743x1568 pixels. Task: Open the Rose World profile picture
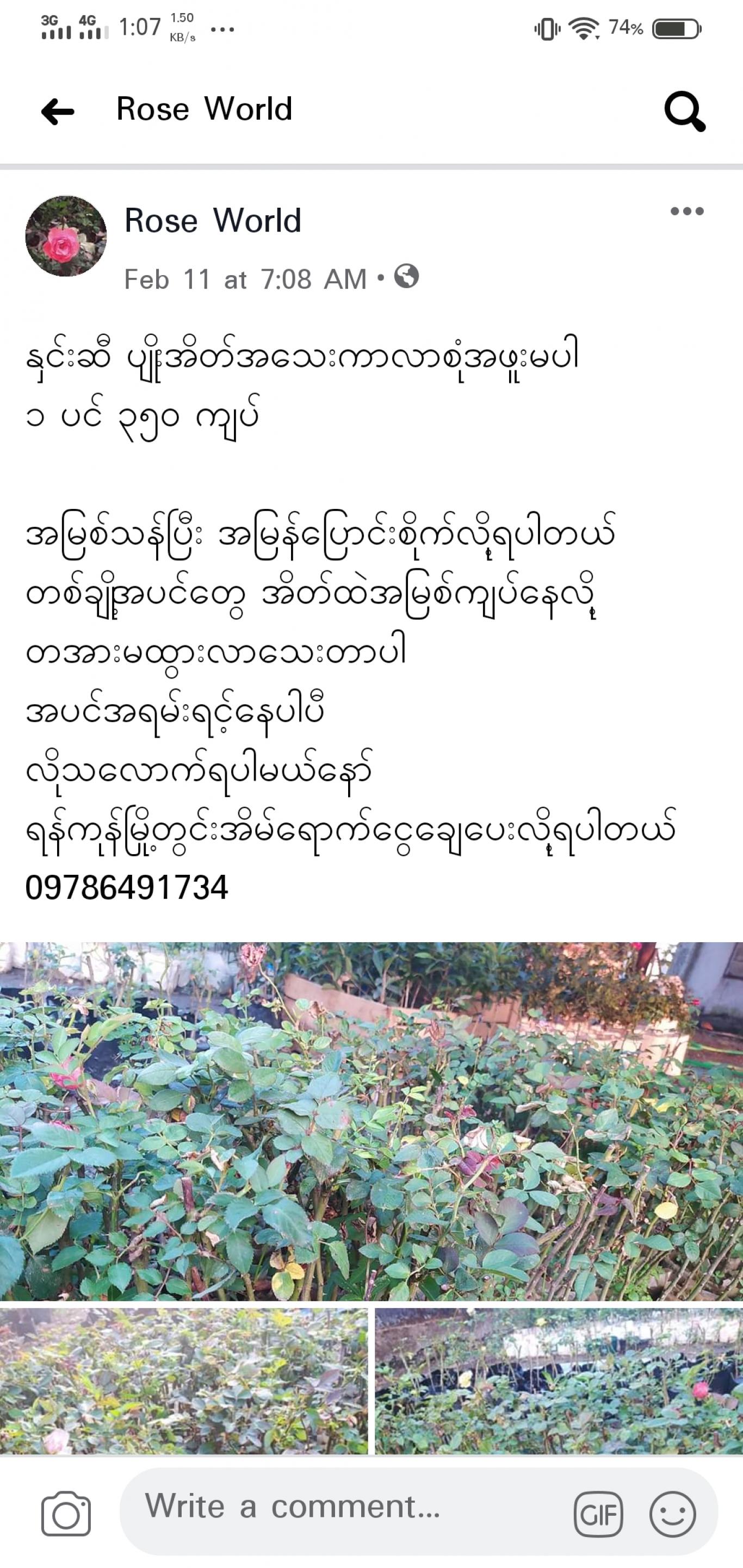click(x=66, y=236)
